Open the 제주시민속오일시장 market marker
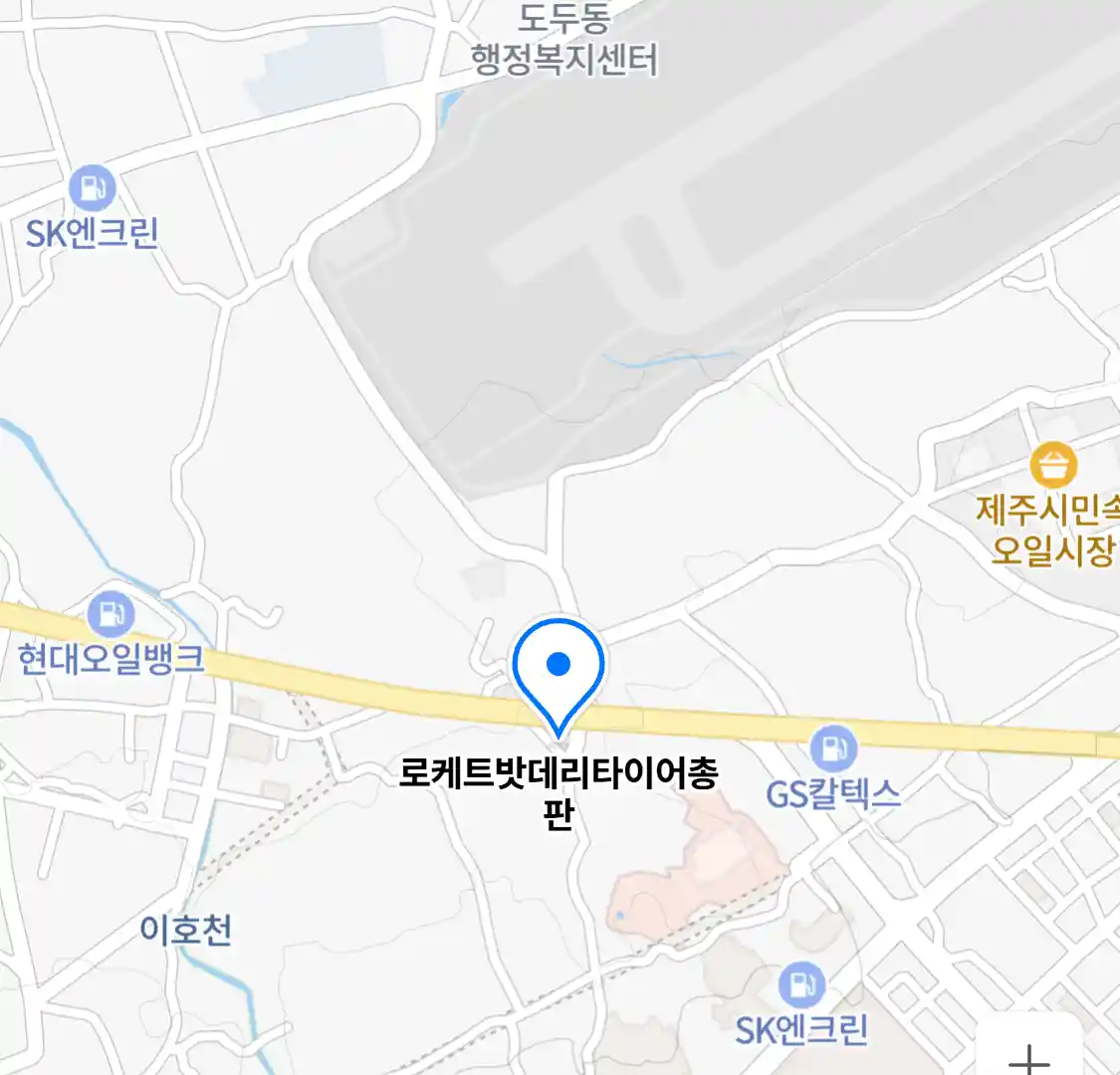Screen dimensions: 1120x1075 pyautogui.click(x=1053, y=465)
